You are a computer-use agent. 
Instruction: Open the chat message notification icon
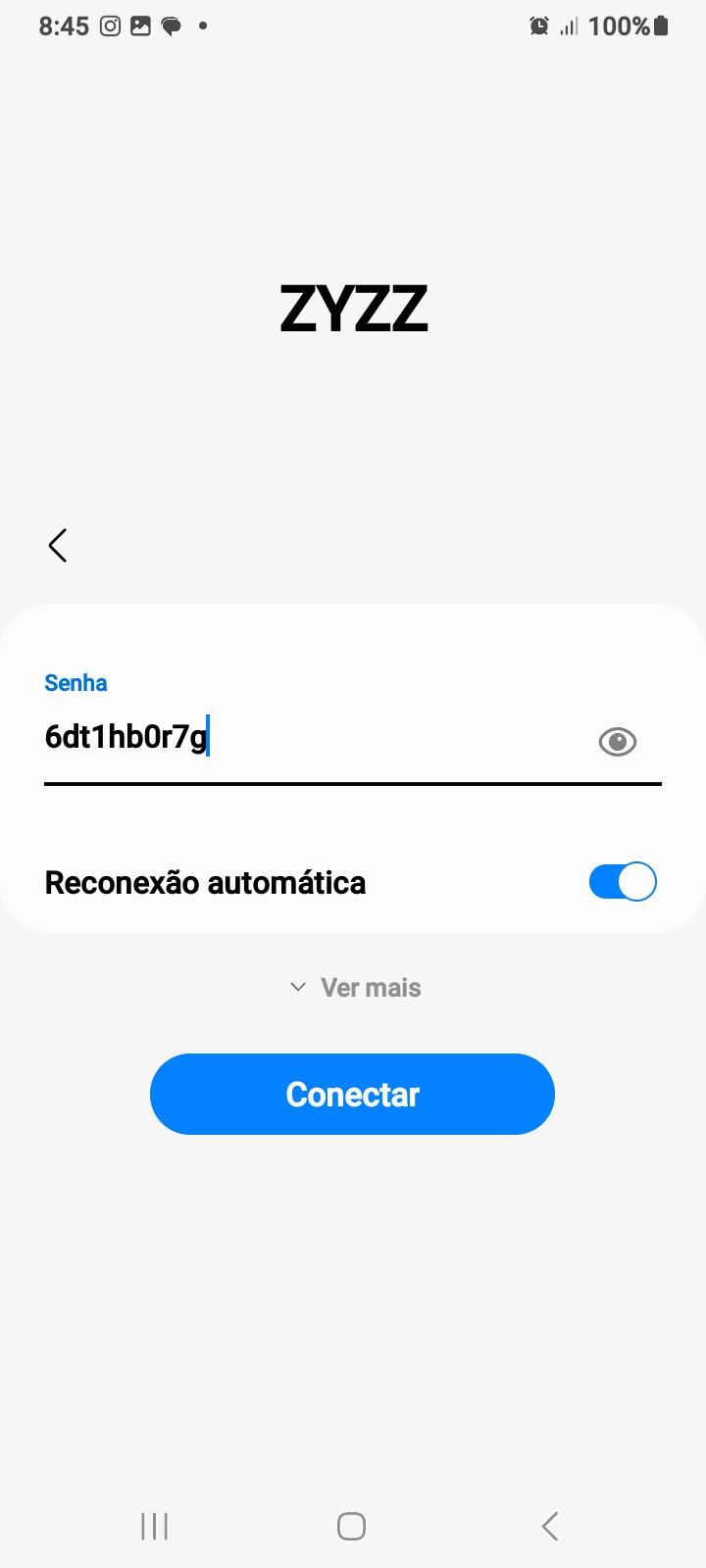click(x=171, y=25)
